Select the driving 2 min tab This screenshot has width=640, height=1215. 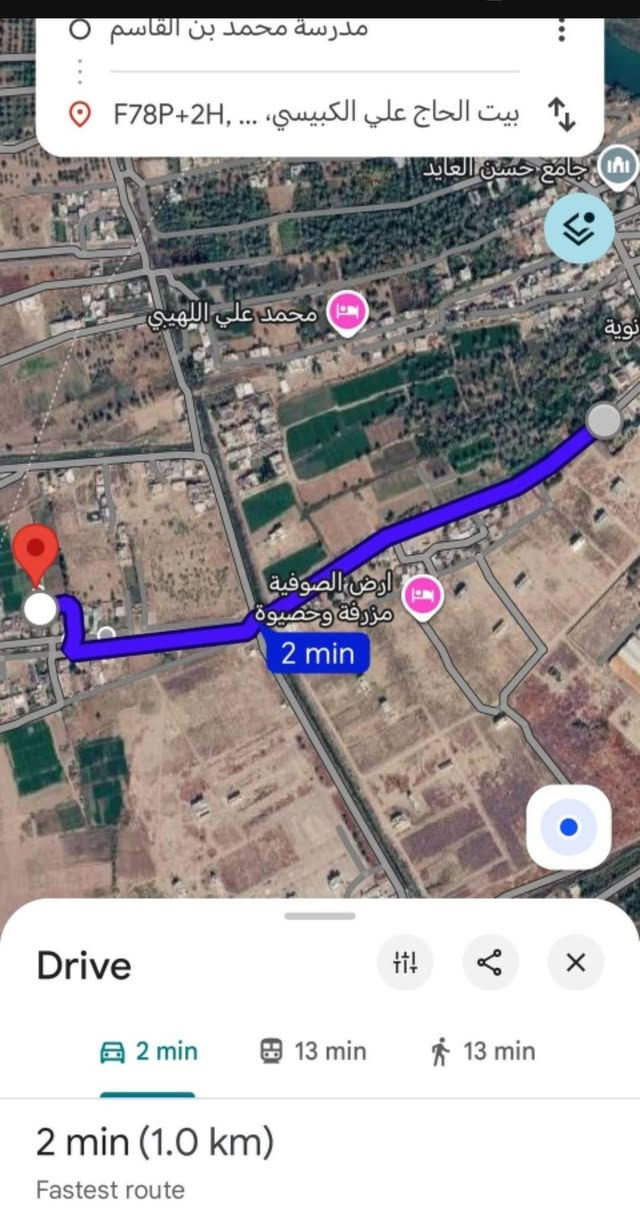tap(149, 1052)
